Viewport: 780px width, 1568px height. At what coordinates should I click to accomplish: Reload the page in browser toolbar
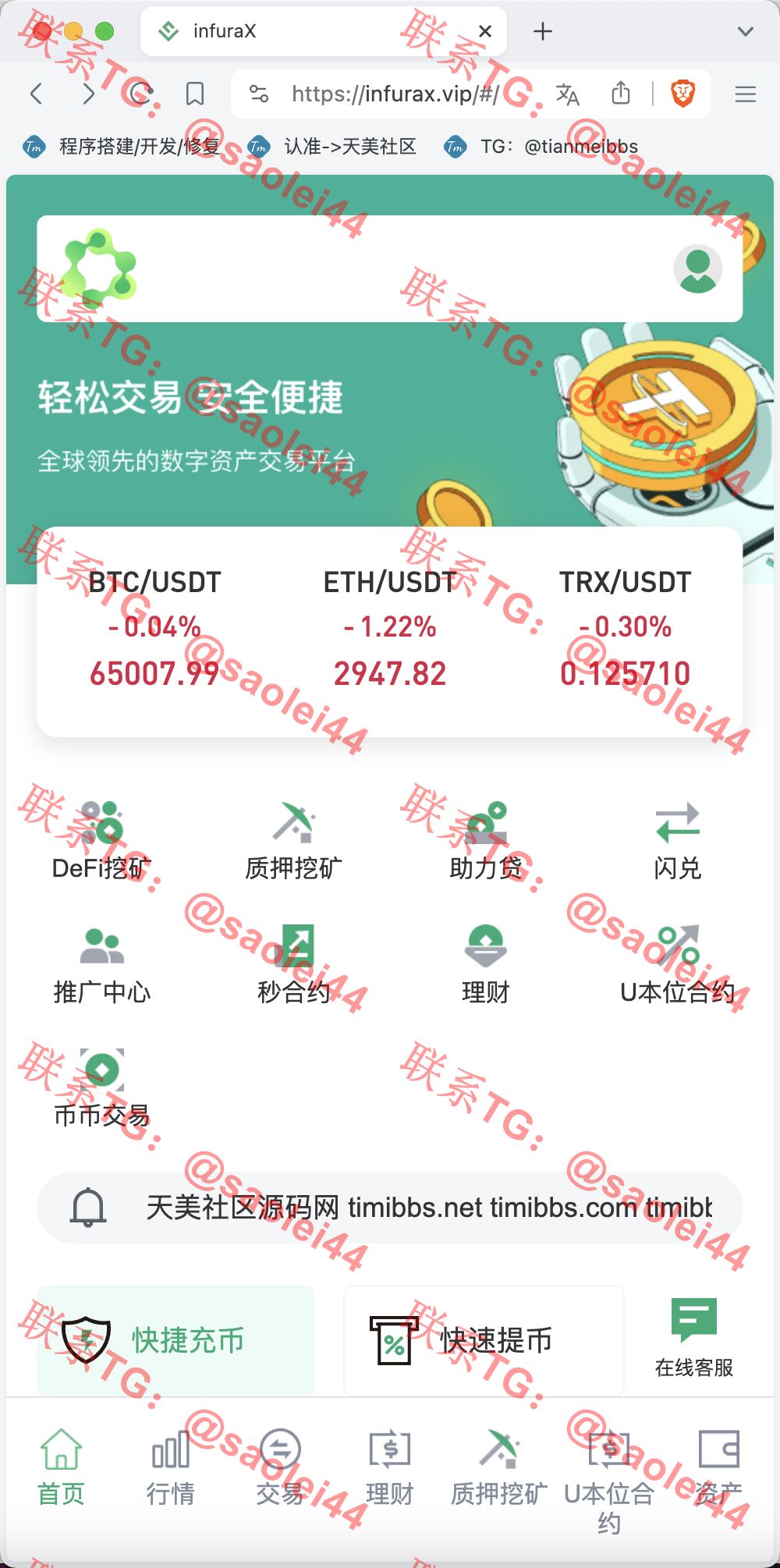140,94
